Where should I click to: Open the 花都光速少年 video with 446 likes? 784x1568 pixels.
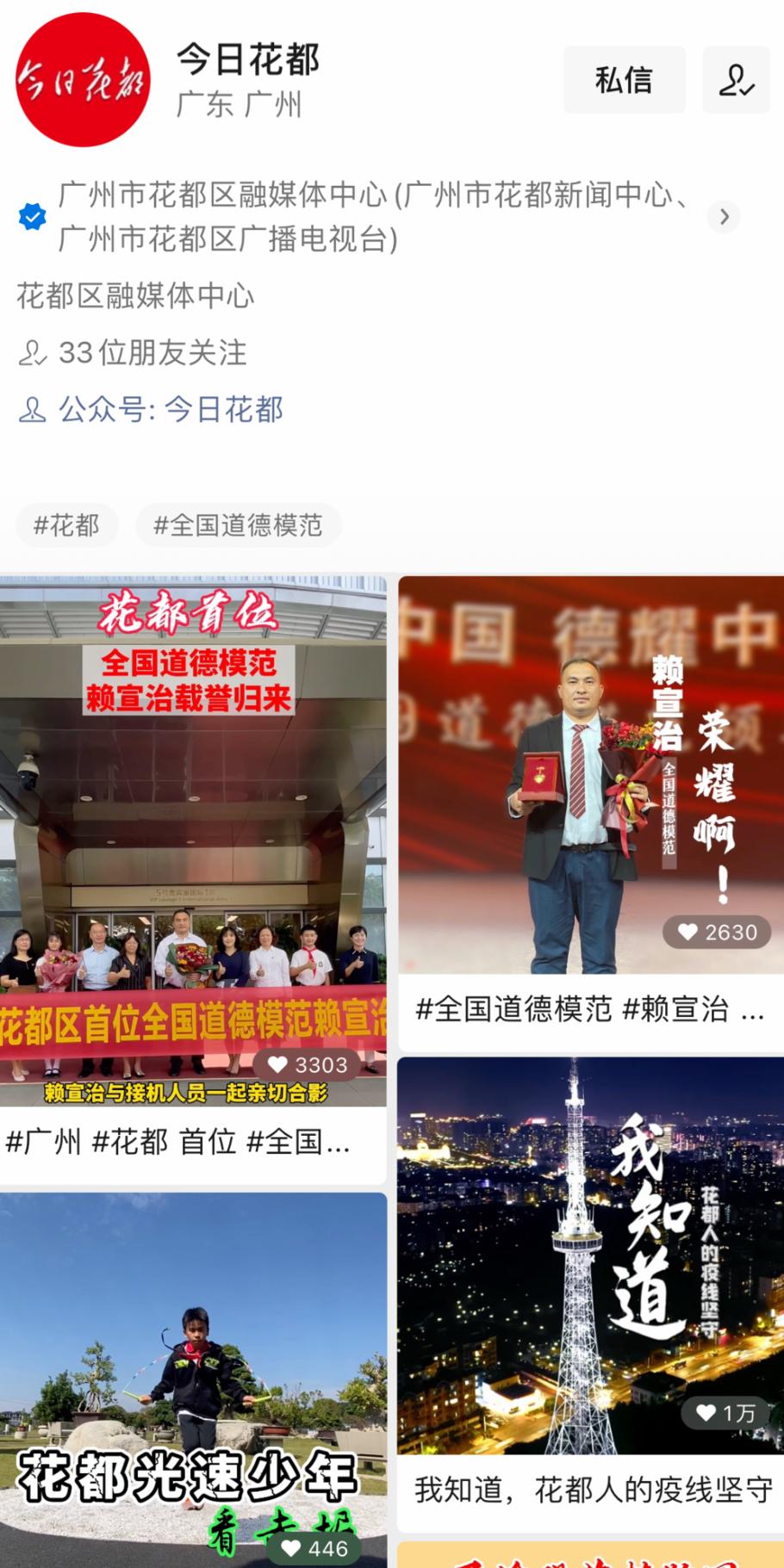(x=193, y=1378)
